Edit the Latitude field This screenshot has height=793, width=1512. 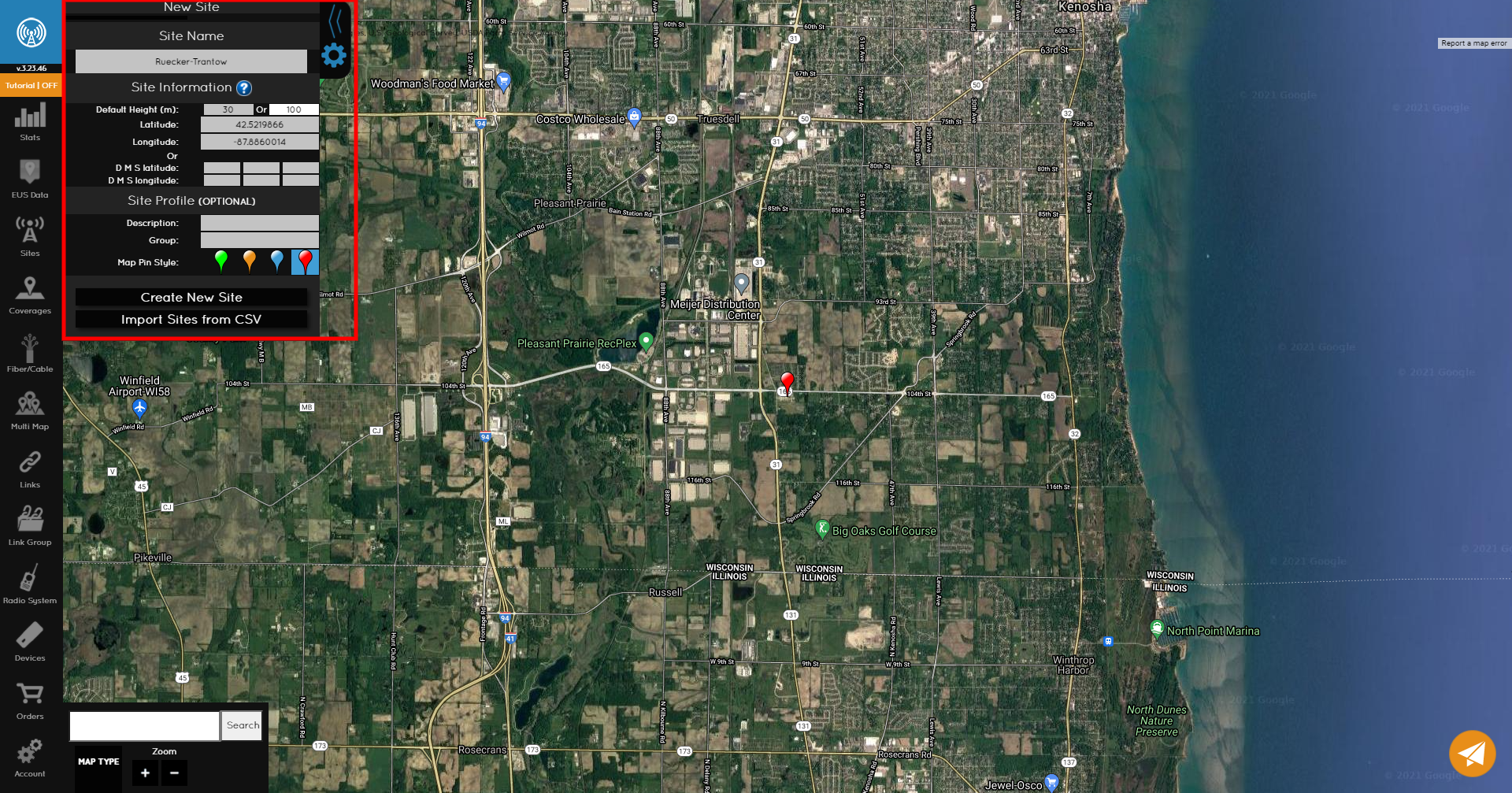pos(259,124)
